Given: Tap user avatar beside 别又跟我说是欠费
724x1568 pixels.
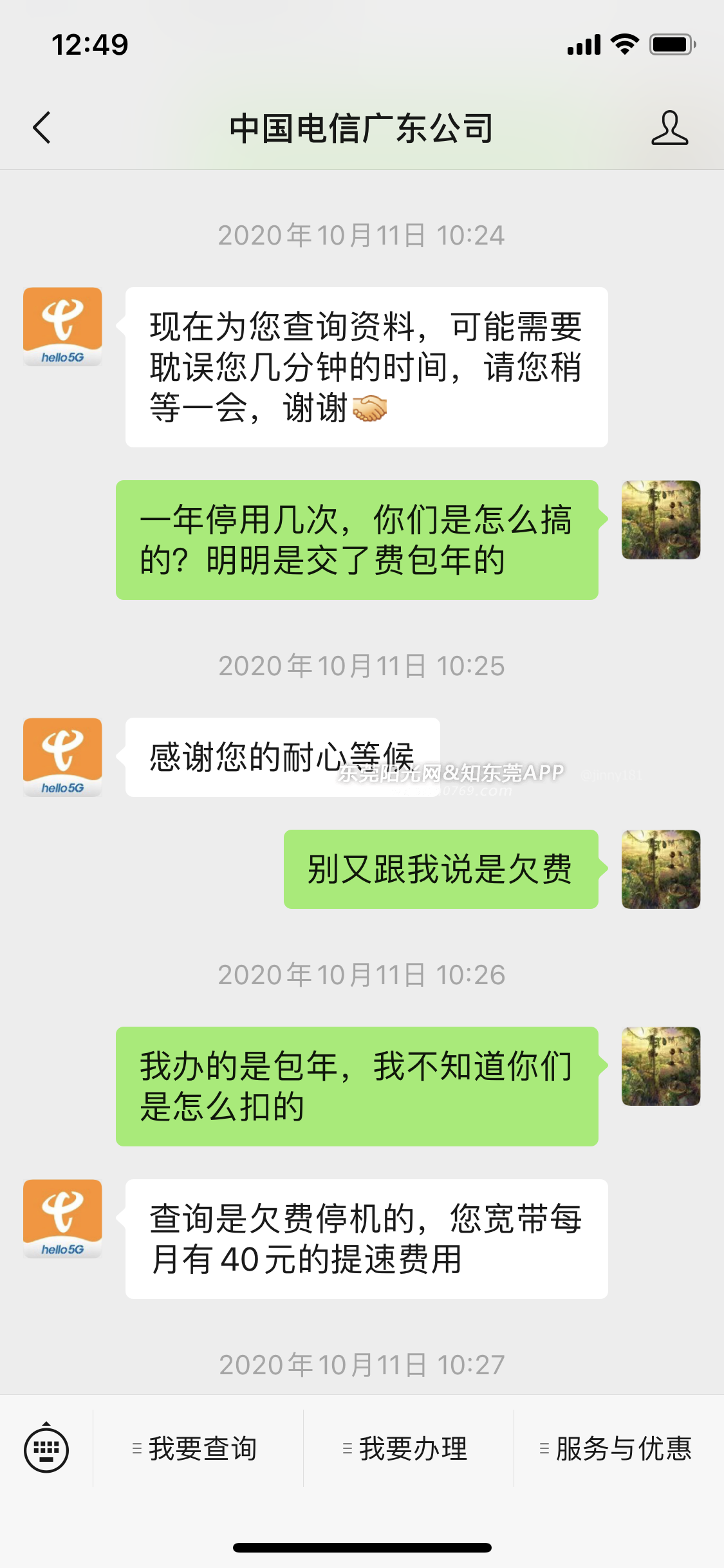Looking at the screenshot, I should click(x=661, y=869).
